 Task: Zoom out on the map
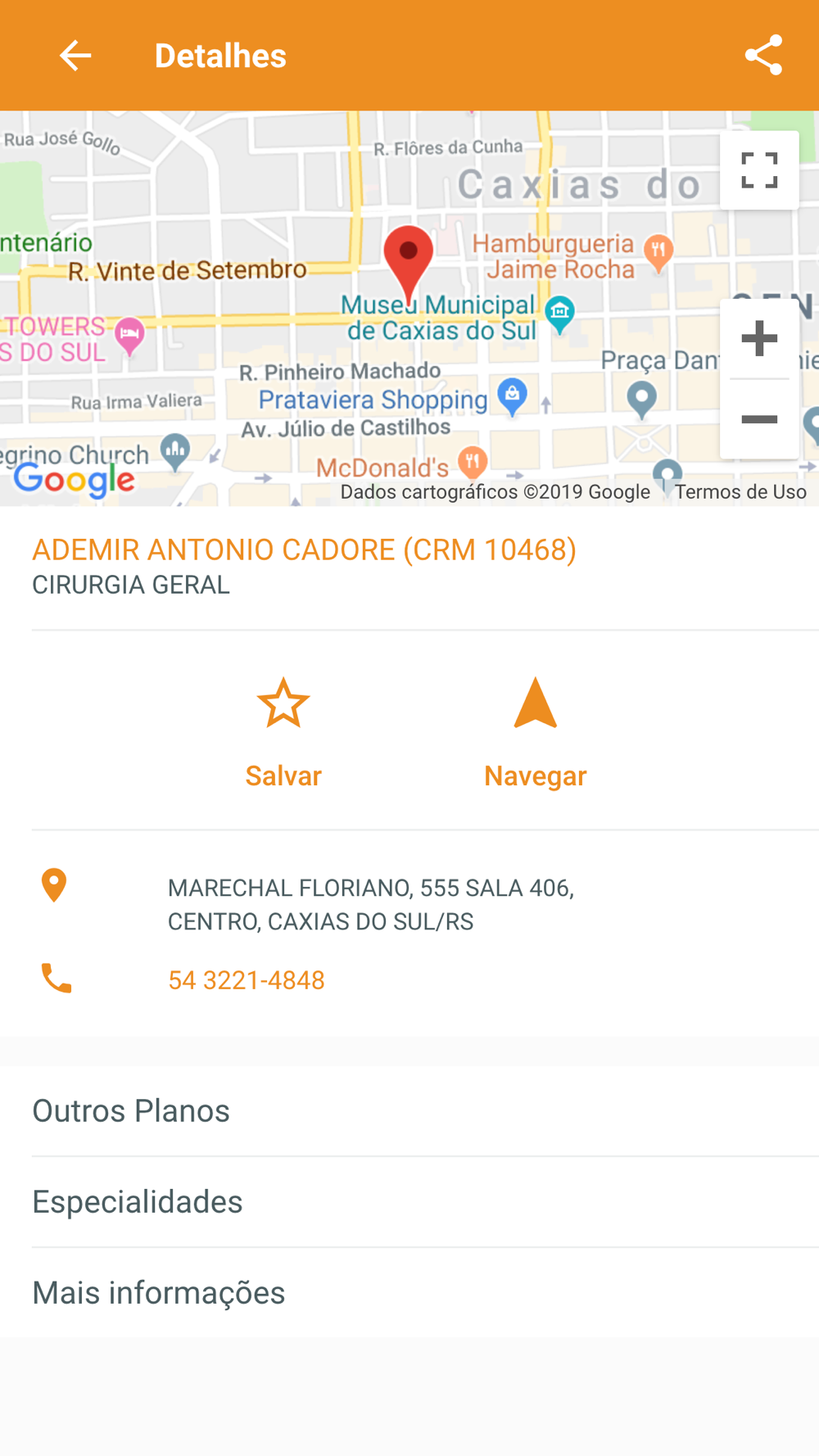(x=759, y=419)
